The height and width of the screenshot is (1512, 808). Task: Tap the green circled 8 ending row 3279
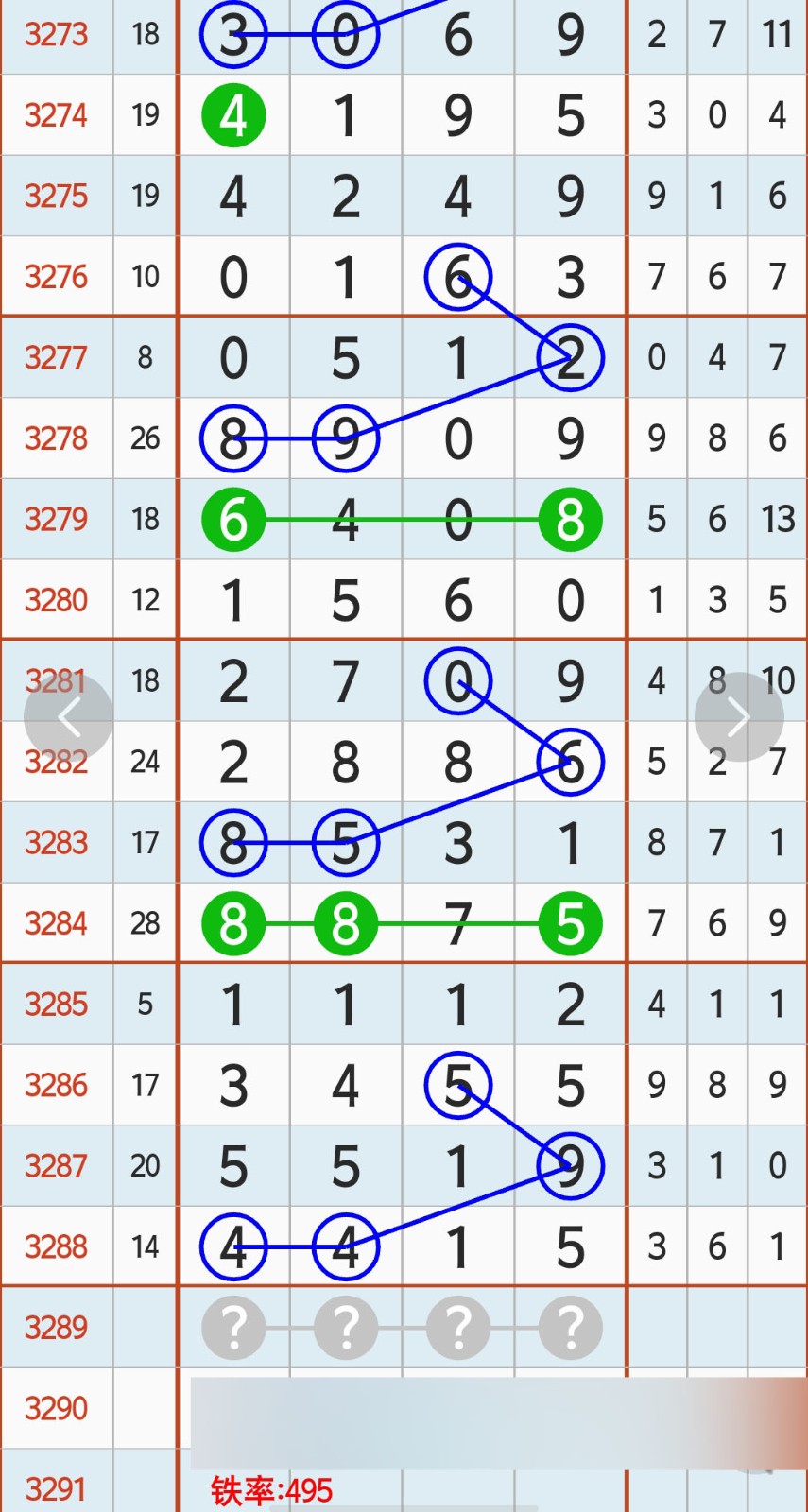[x=570, y=518]
